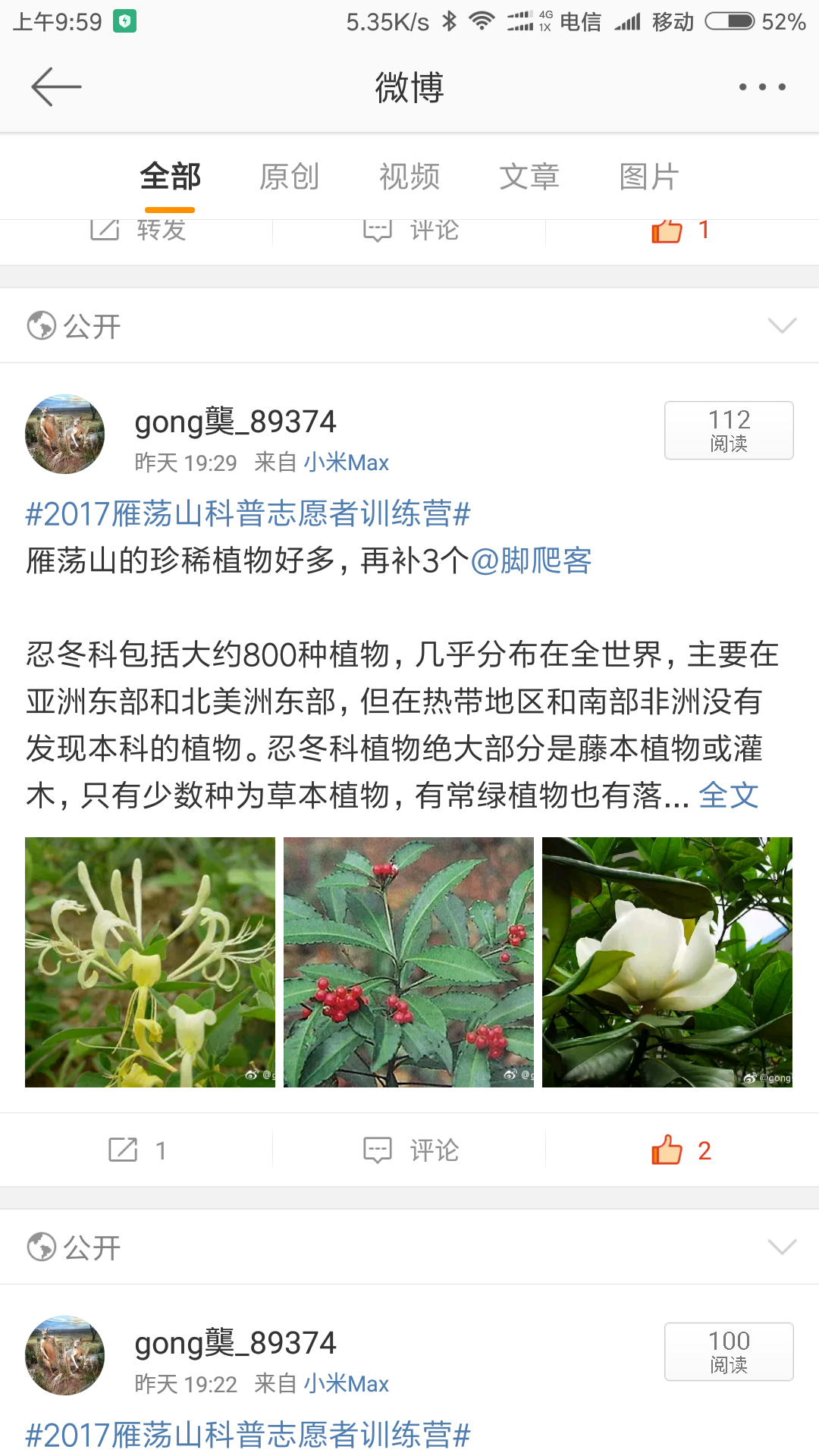Image resolution: width=819 pixels, height=1456 pixels.
Task: Select the 全部 tab
Action: 170,177
